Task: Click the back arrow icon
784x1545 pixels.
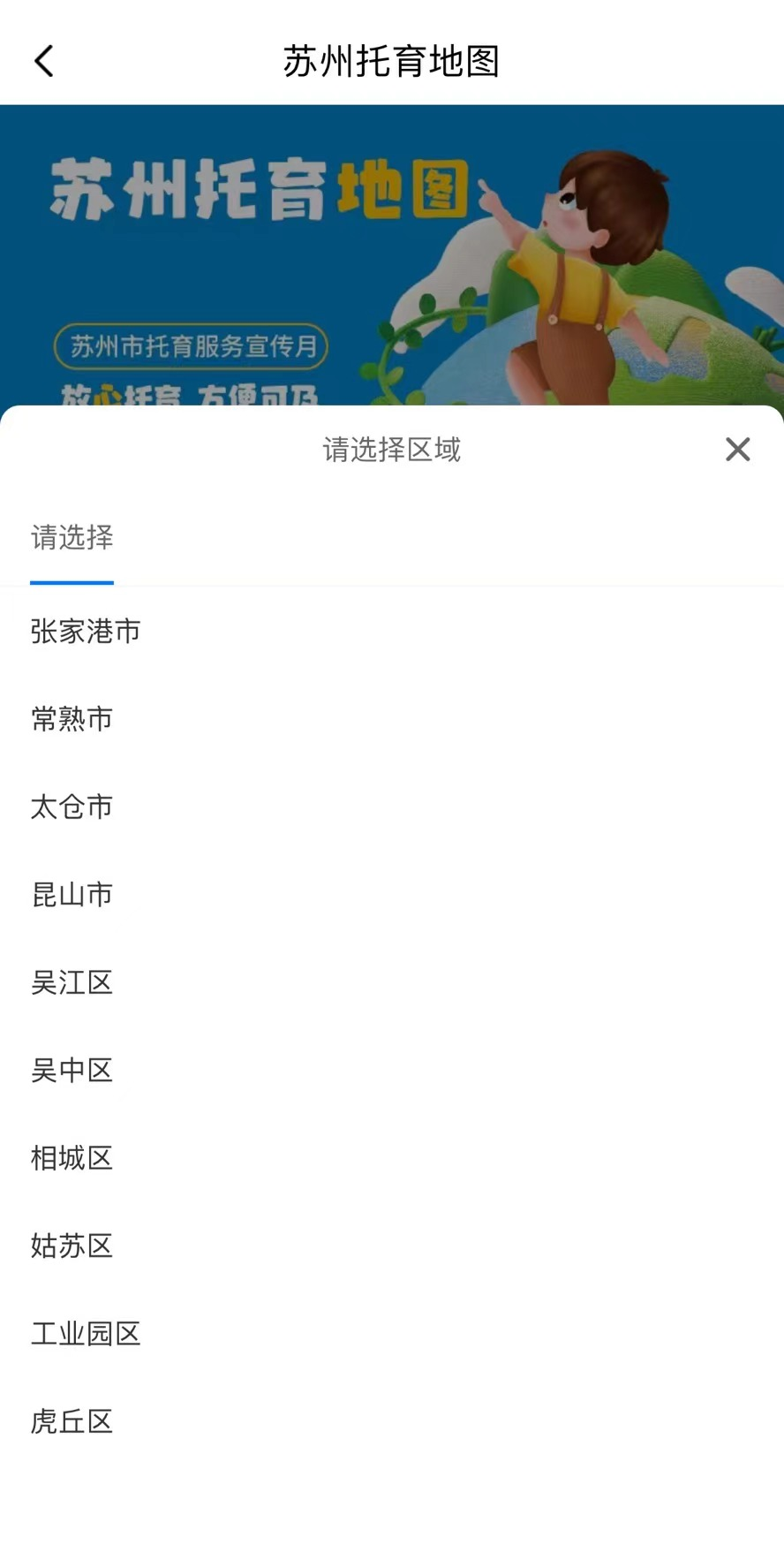Action: tap(43, 60)
